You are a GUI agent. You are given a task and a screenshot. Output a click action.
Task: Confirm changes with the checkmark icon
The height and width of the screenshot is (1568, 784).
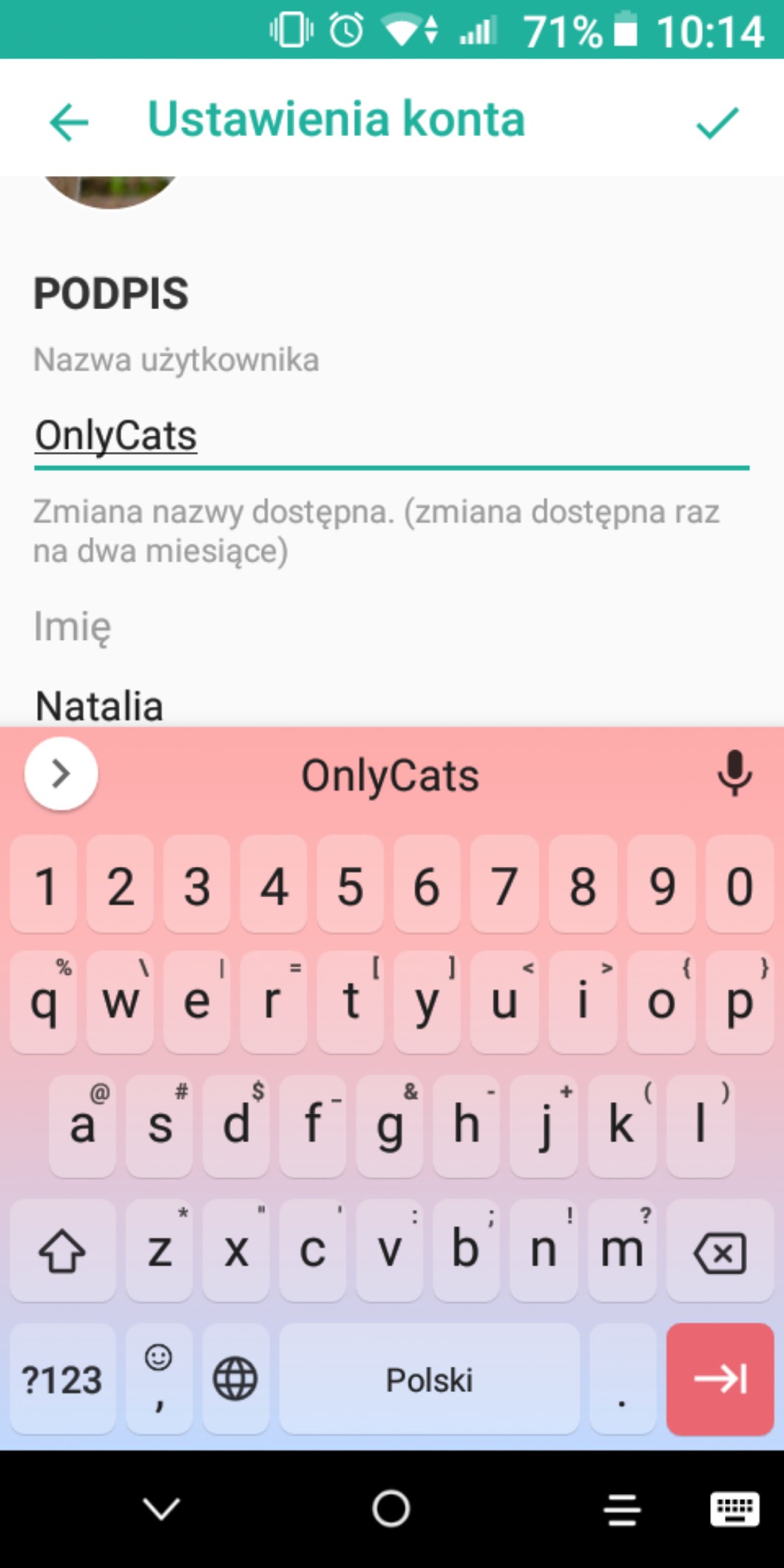point(717,122)
